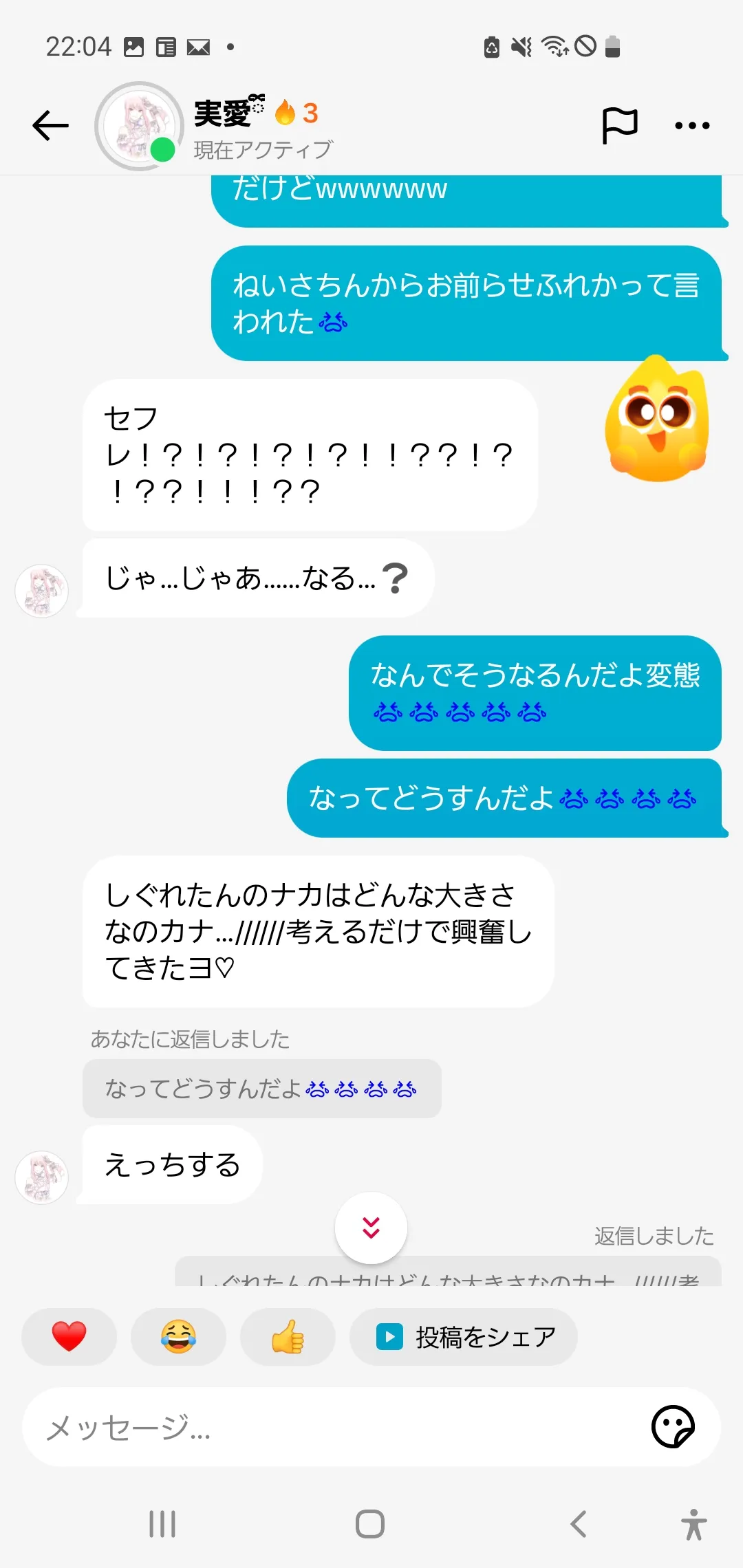Tap the 投稿をシェア button
This screenshot has width=743, height=1568.
tap(464, 1337)
